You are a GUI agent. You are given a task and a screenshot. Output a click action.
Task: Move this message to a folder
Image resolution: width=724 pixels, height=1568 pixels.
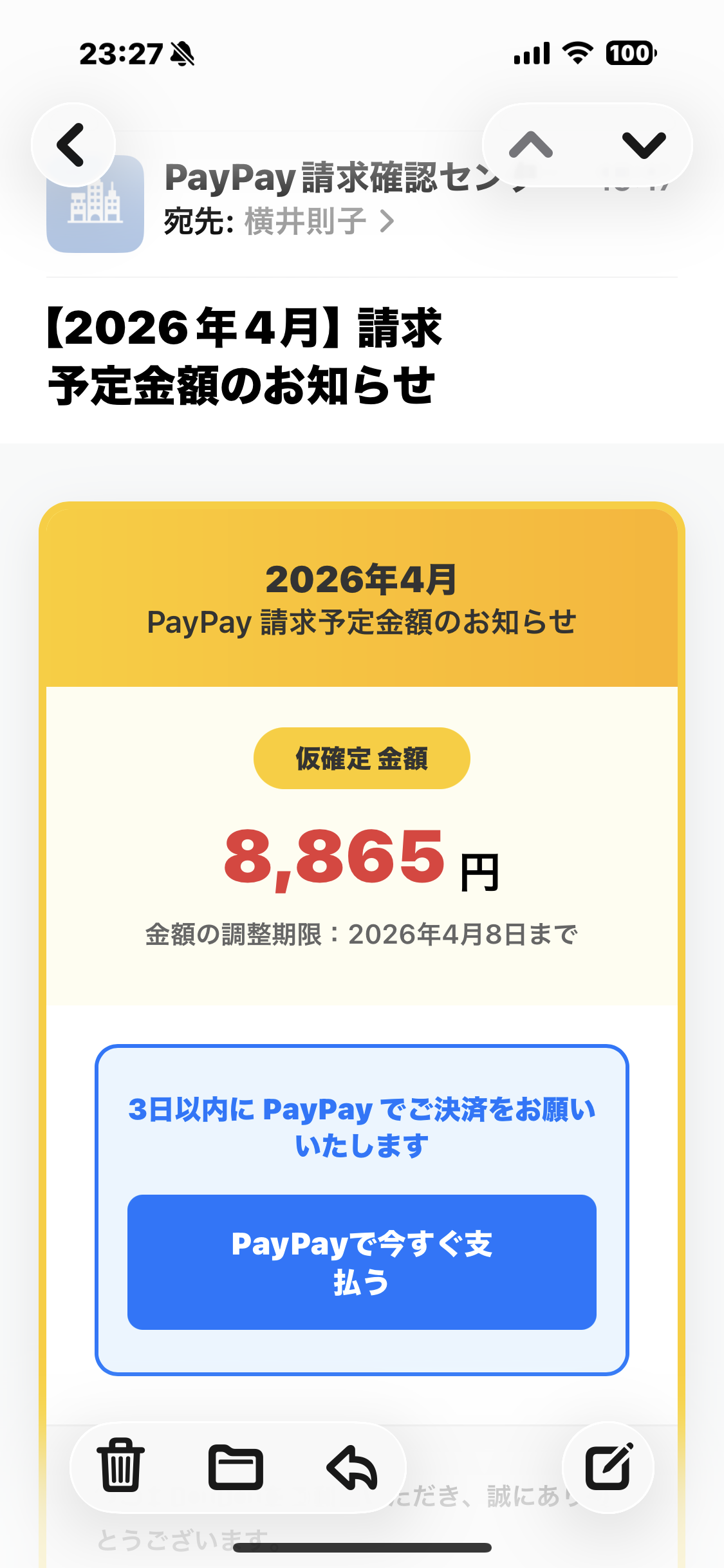(x=236, y=1468)
